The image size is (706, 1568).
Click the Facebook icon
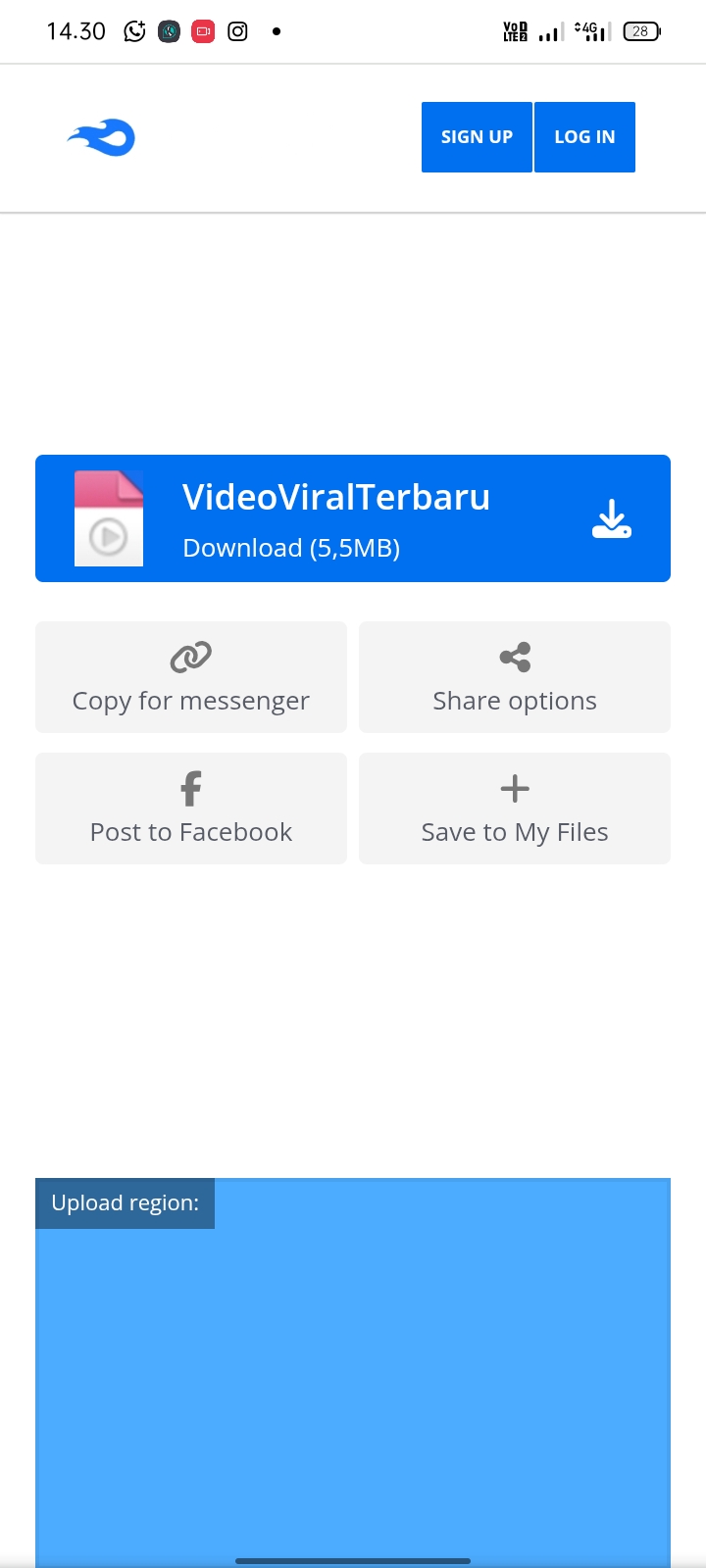pyautogui.click(x=190, y=788)
